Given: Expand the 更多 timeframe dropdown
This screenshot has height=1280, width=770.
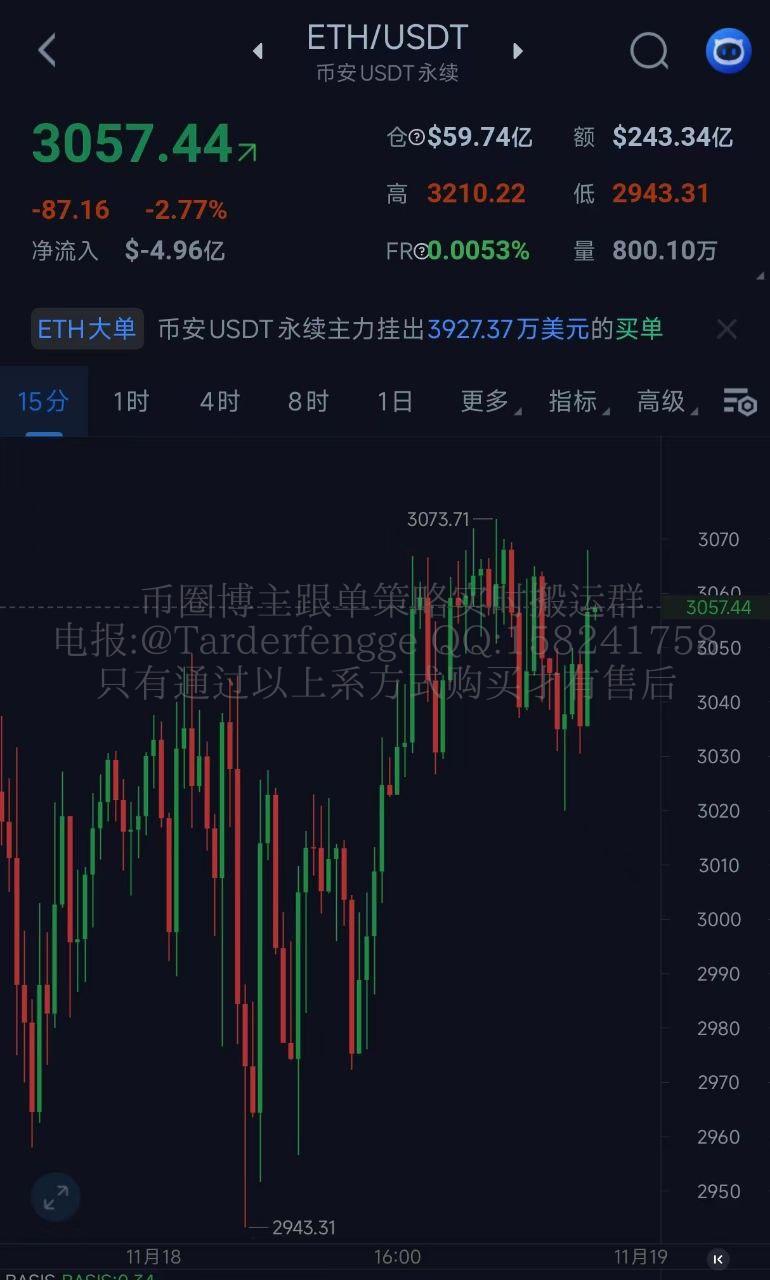Looking at the screenshot, I should [487, 402].
